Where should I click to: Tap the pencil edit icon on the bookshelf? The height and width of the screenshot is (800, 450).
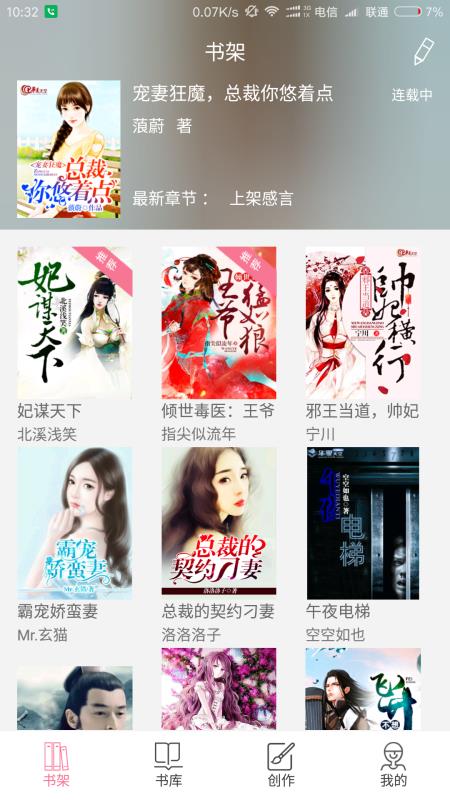click(423, 52)
